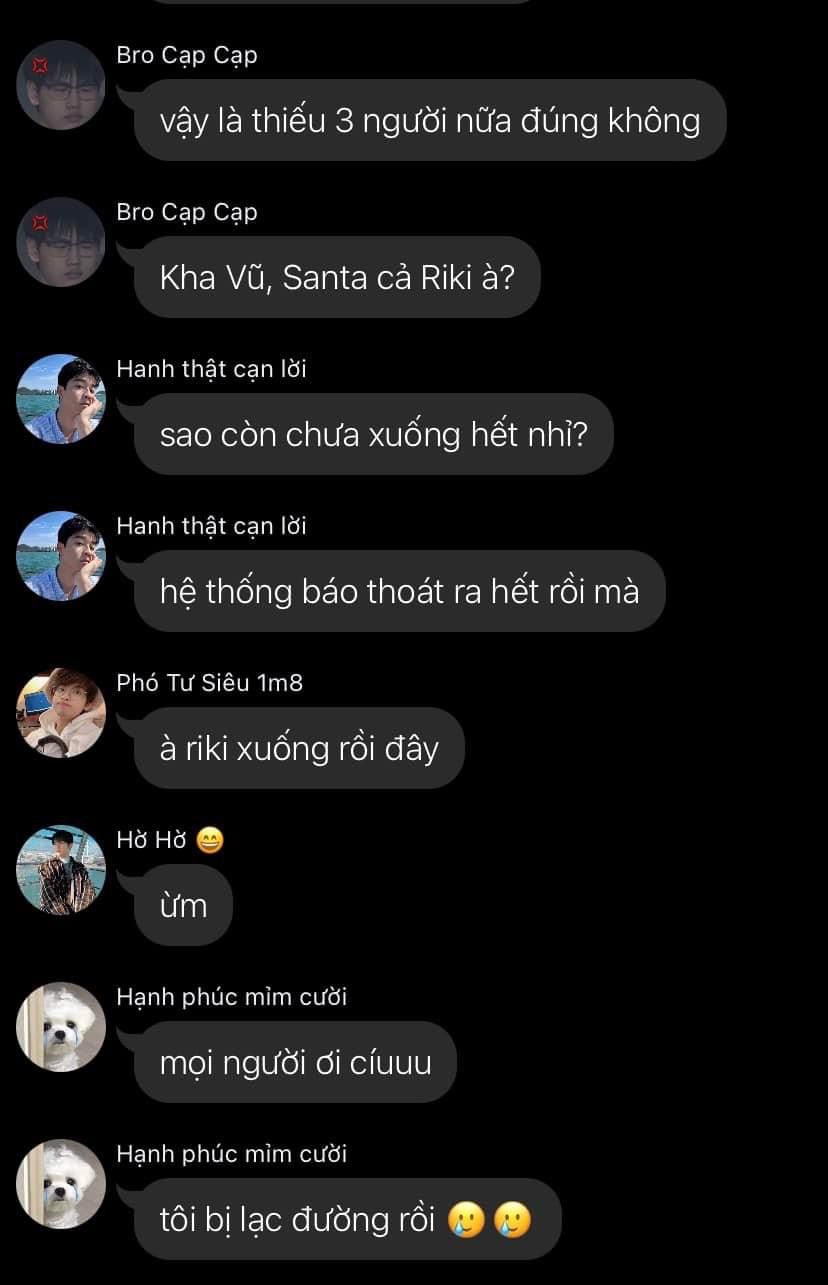
Task: Open Hanh thật cạn lời's avatar beside 'sao còn chưa xuống'
Action: tap(61, 399)
